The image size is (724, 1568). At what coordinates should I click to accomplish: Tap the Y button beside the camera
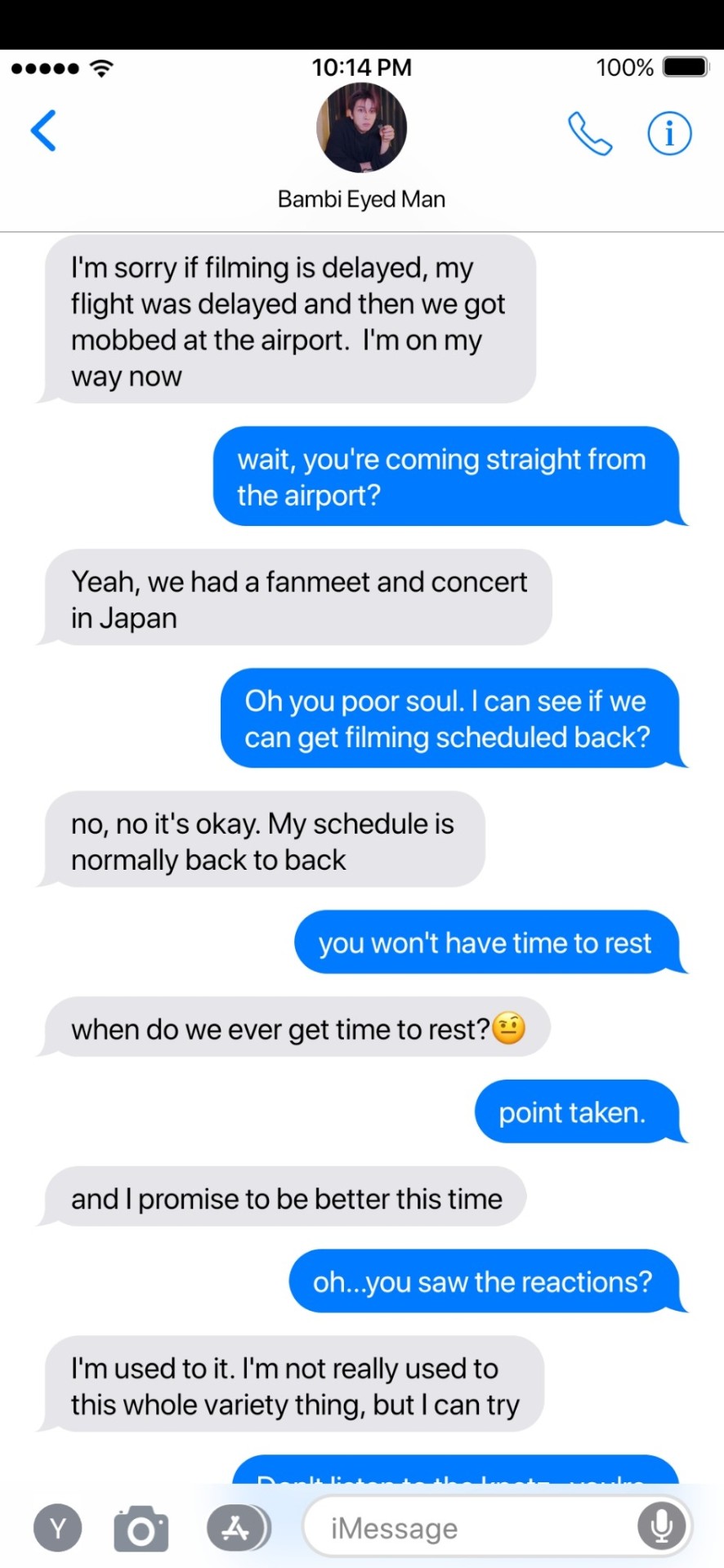coord(58,1528)
